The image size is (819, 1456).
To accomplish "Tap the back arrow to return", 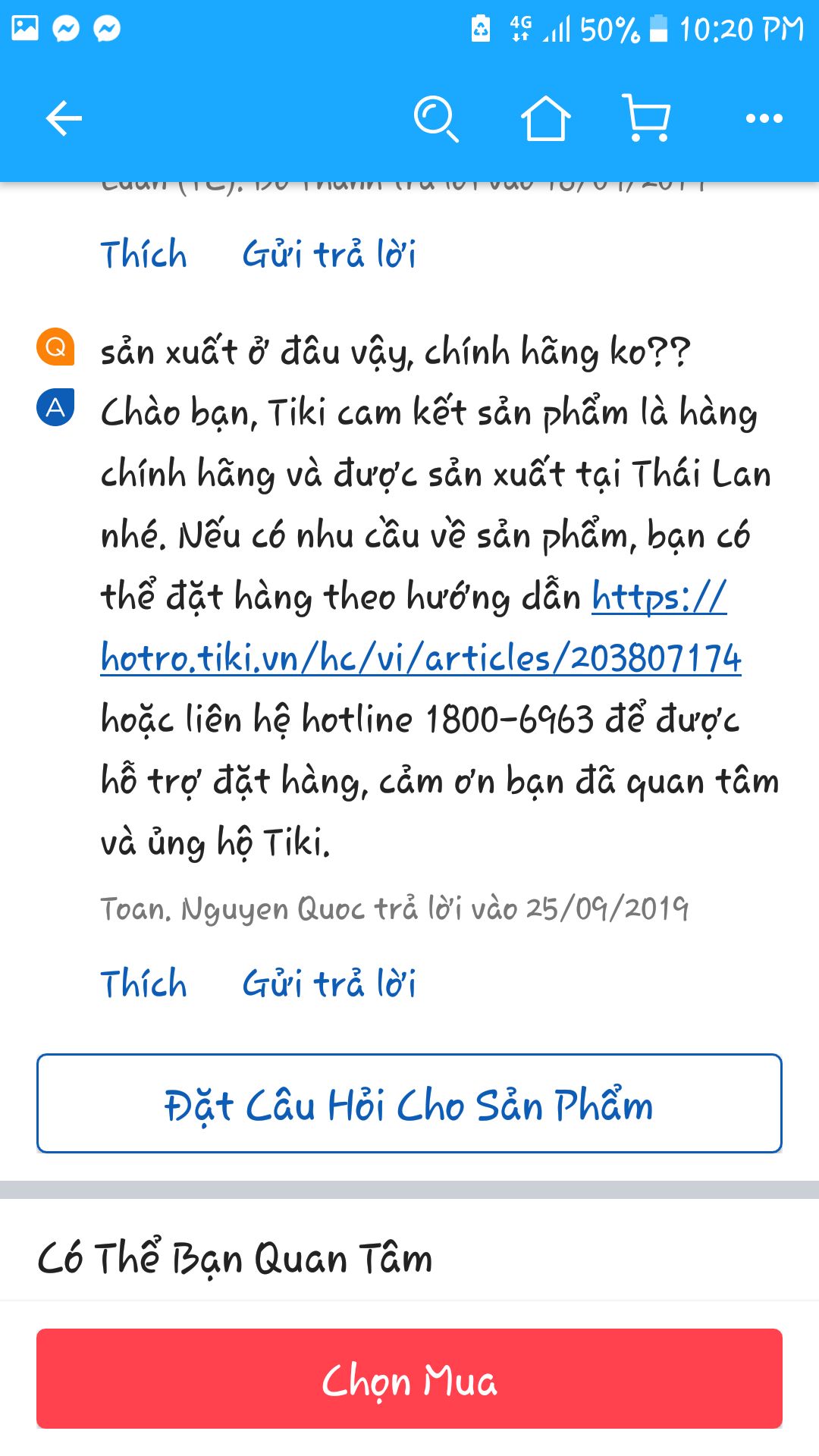I will 64,118.
